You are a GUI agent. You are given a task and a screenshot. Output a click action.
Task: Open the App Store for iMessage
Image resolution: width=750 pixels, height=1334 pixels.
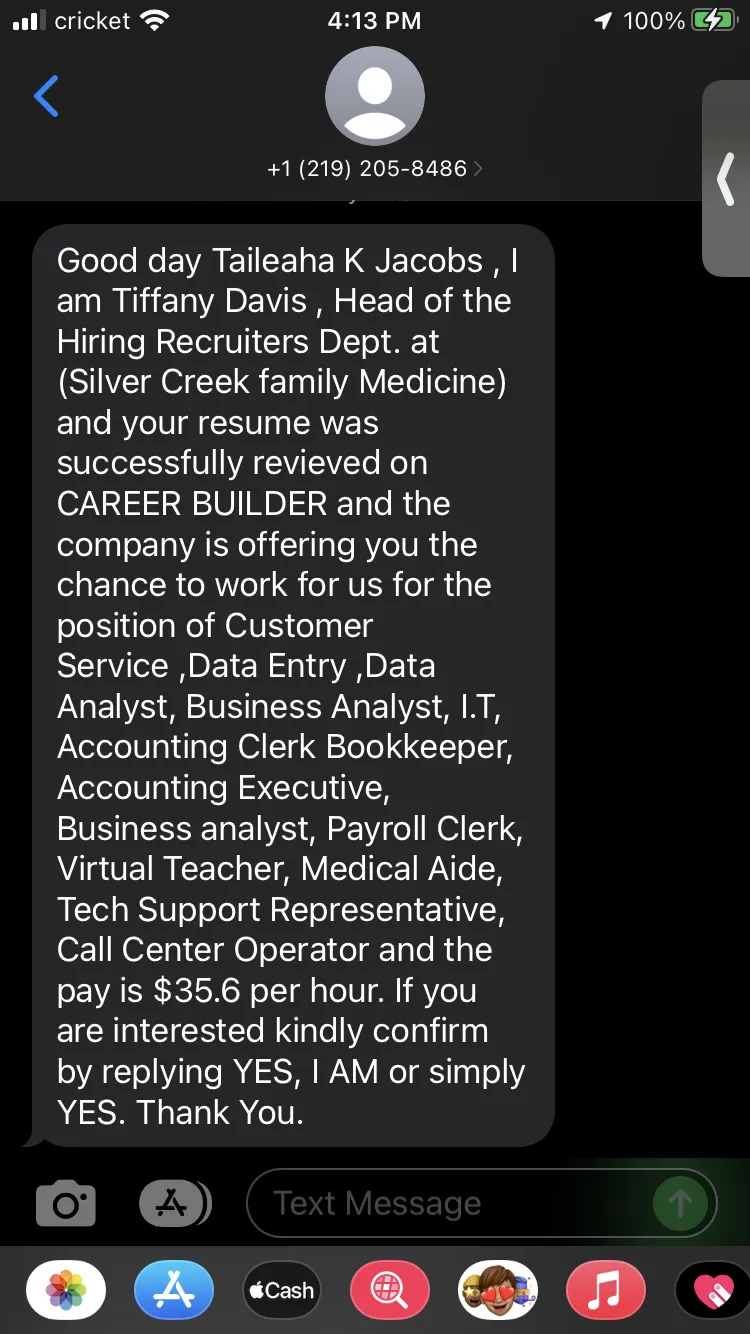click(x=174, y=1290)
